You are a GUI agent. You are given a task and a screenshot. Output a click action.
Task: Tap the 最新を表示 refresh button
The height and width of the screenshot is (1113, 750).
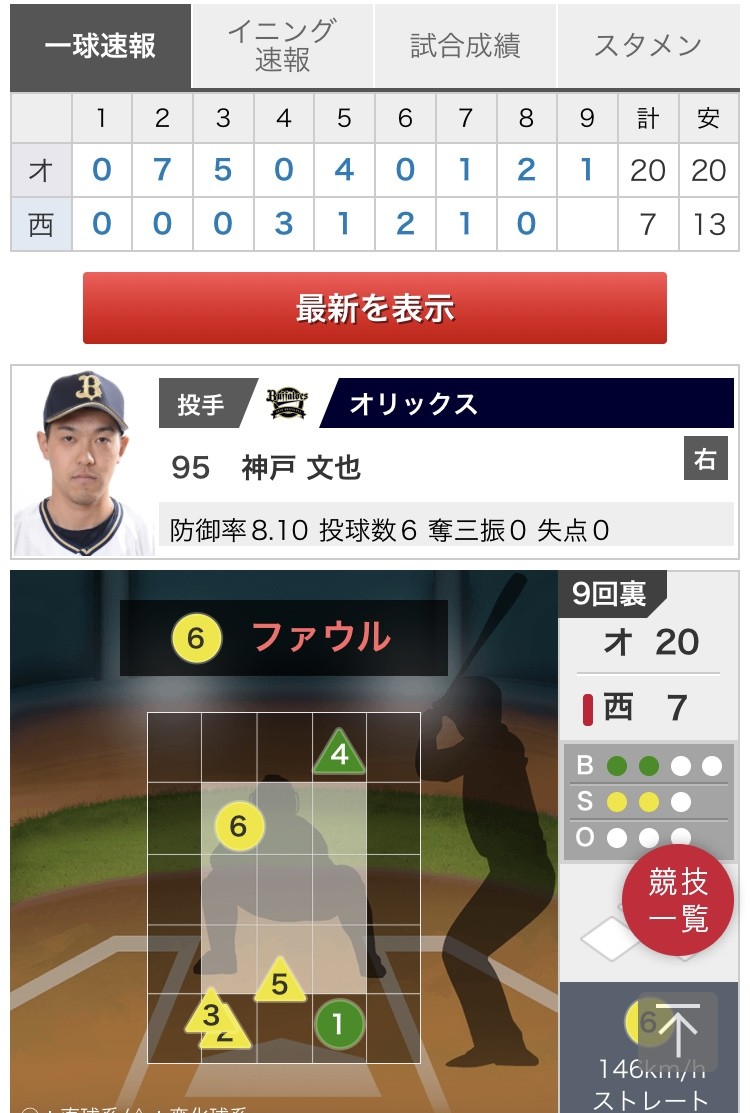(374, 308)
